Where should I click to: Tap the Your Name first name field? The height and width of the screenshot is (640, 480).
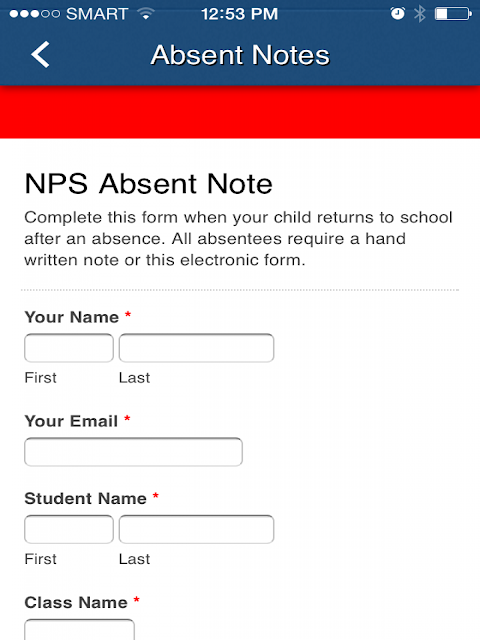69,348
